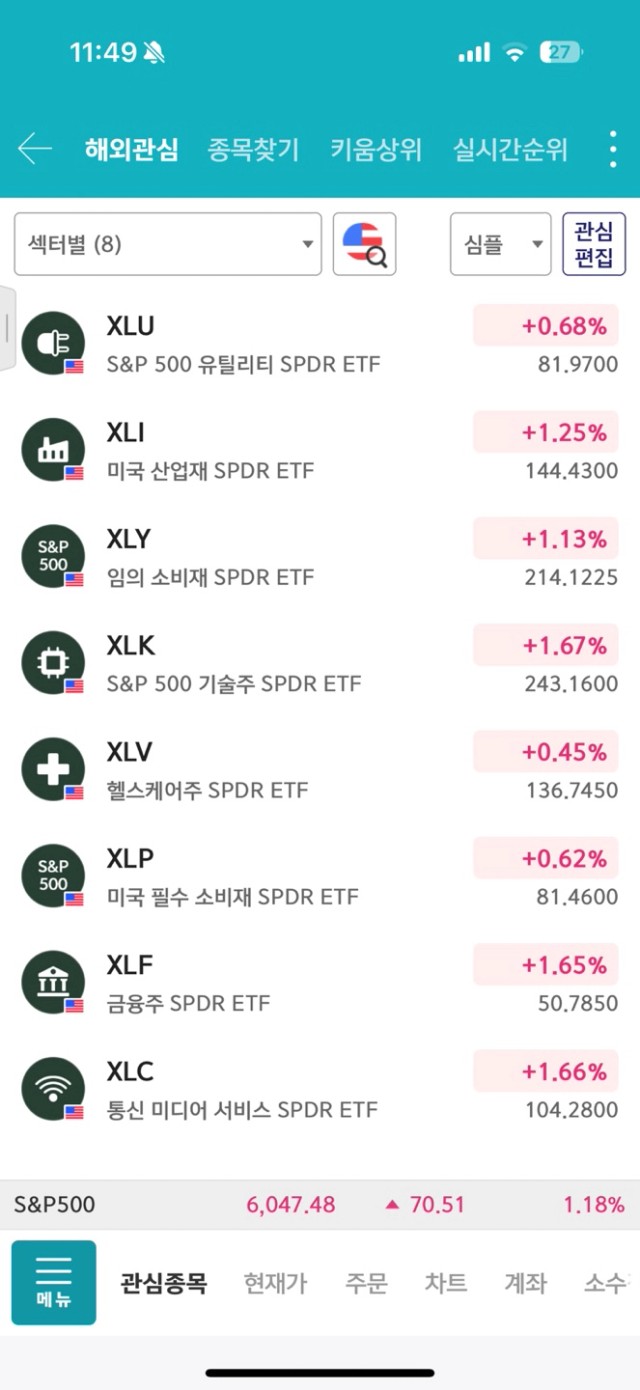Open the three-dot overflow menu
Viewport: 640px width, 1390px height.
pos(613,149)
